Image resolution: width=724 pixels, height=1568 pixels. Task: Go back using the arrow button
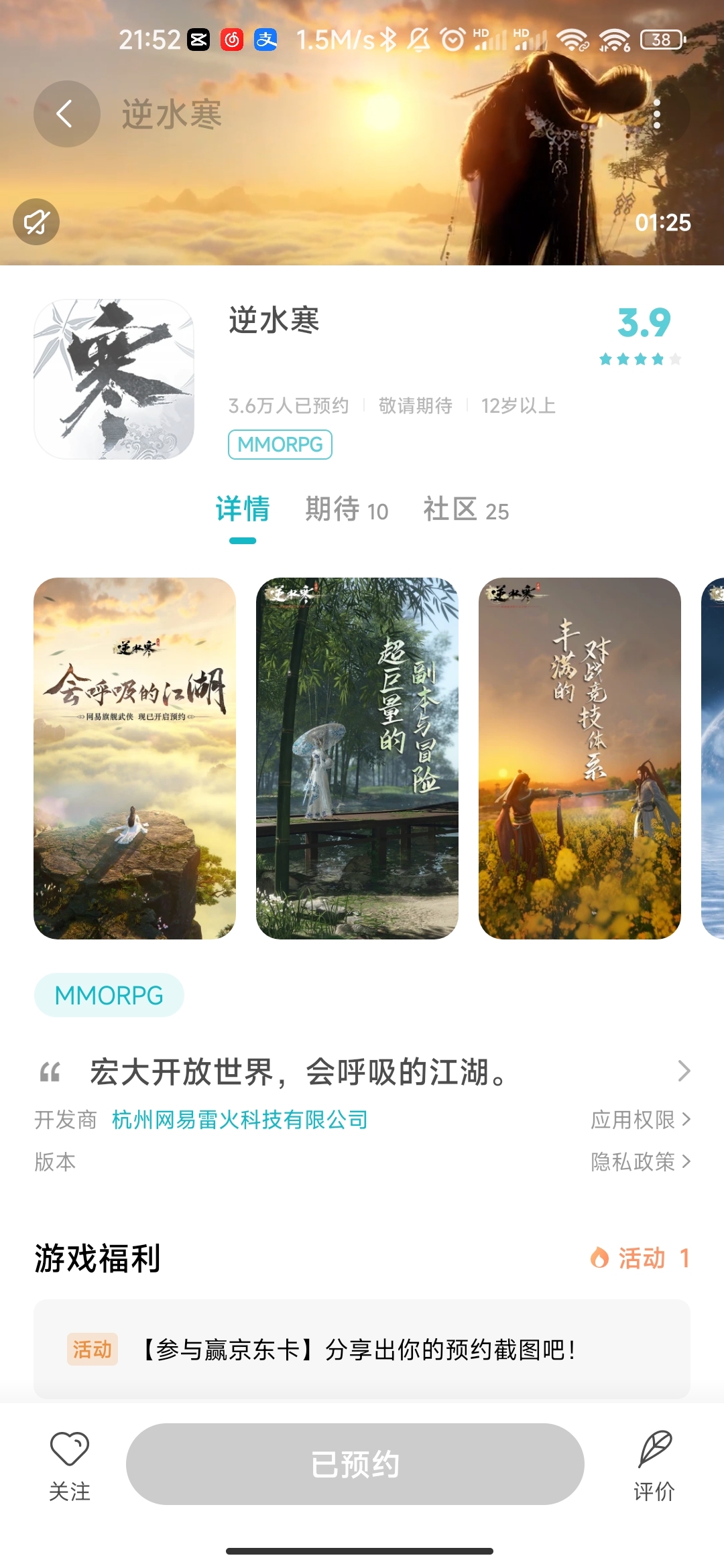coord(66,114)
